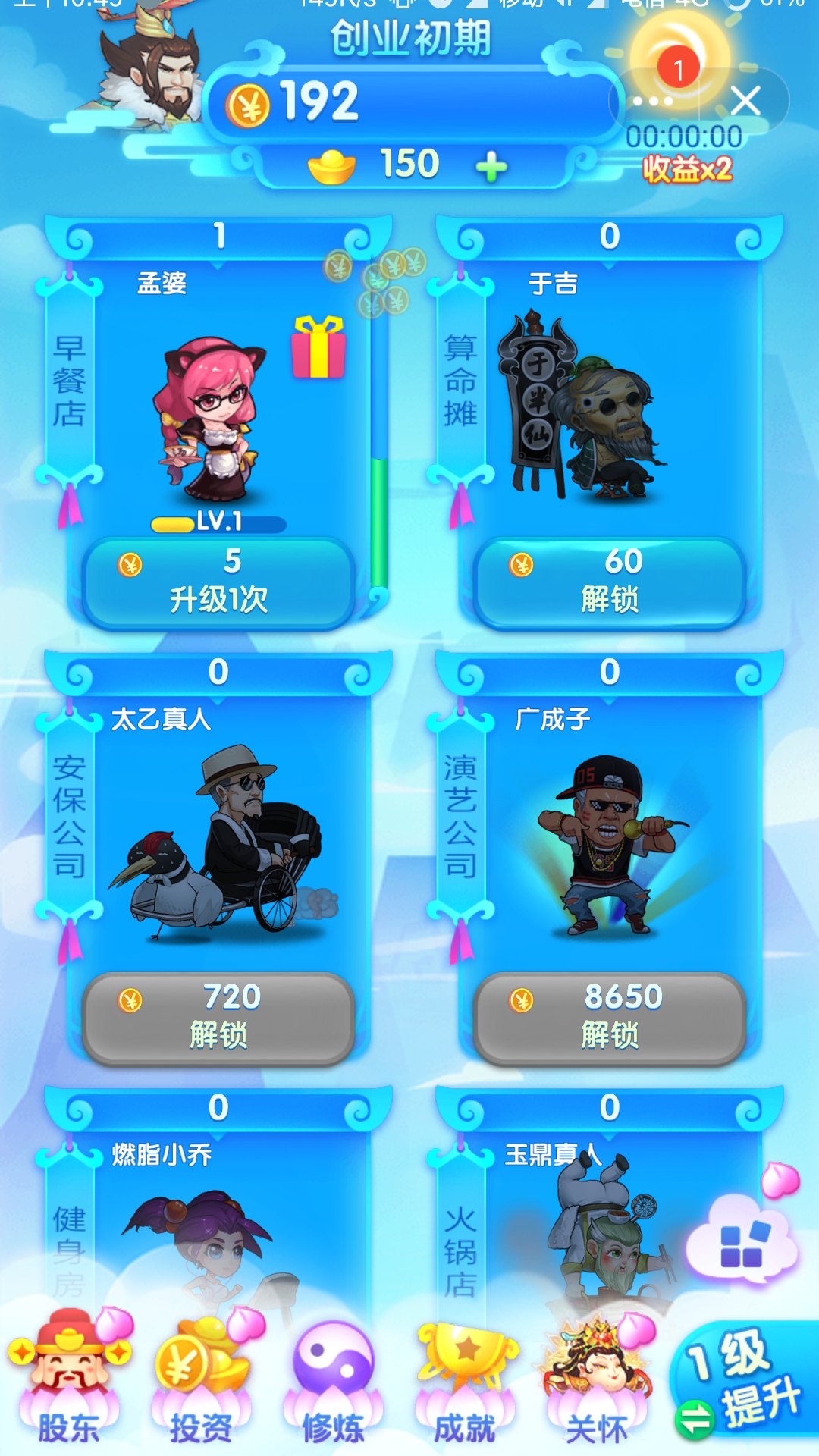Open the gift box next to 孟婆
The width and height of the screenshot is (819, 1456).
point(318,347)
